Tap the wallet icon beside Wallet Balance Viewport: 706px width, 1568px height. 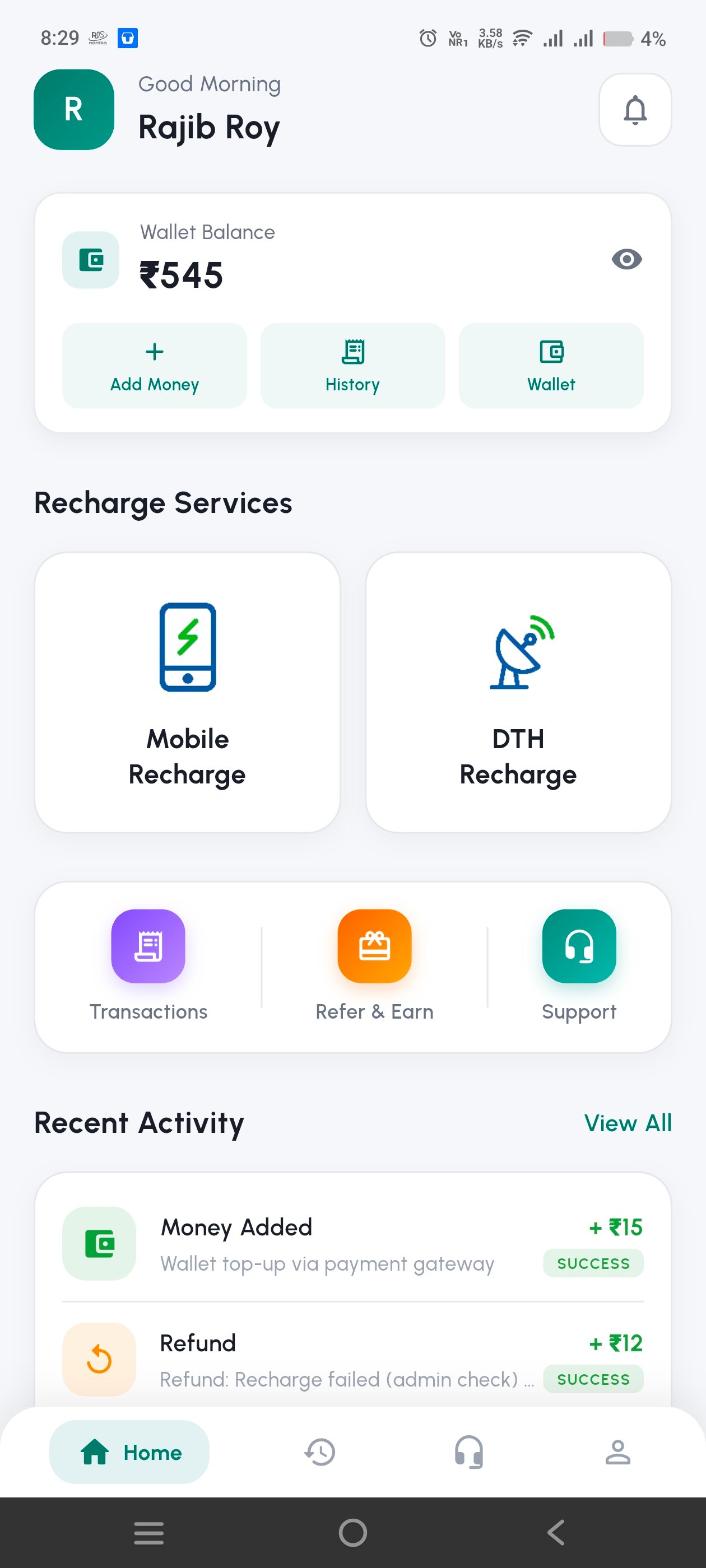91,259
